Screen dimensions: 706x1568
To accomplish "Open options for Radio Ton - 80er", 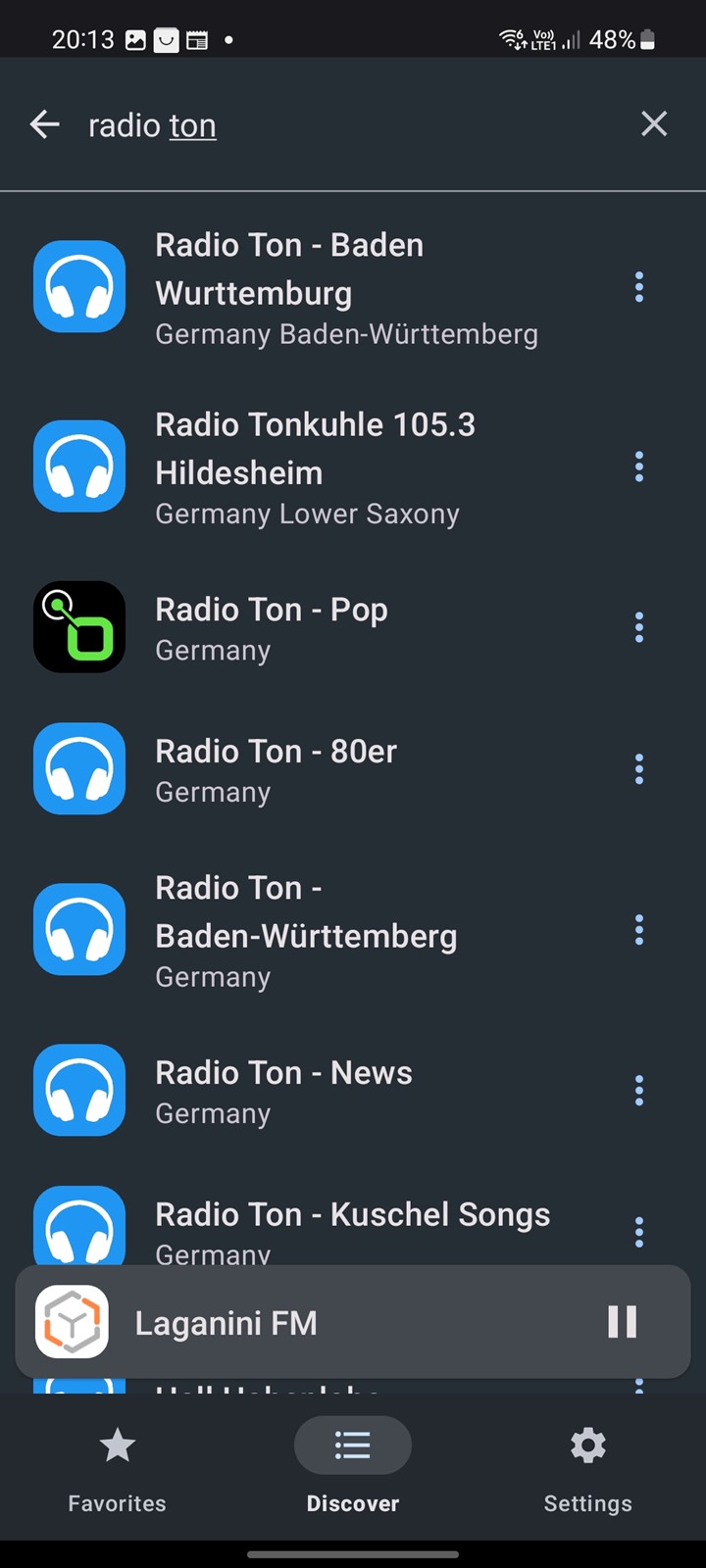I will click(639, 769).
